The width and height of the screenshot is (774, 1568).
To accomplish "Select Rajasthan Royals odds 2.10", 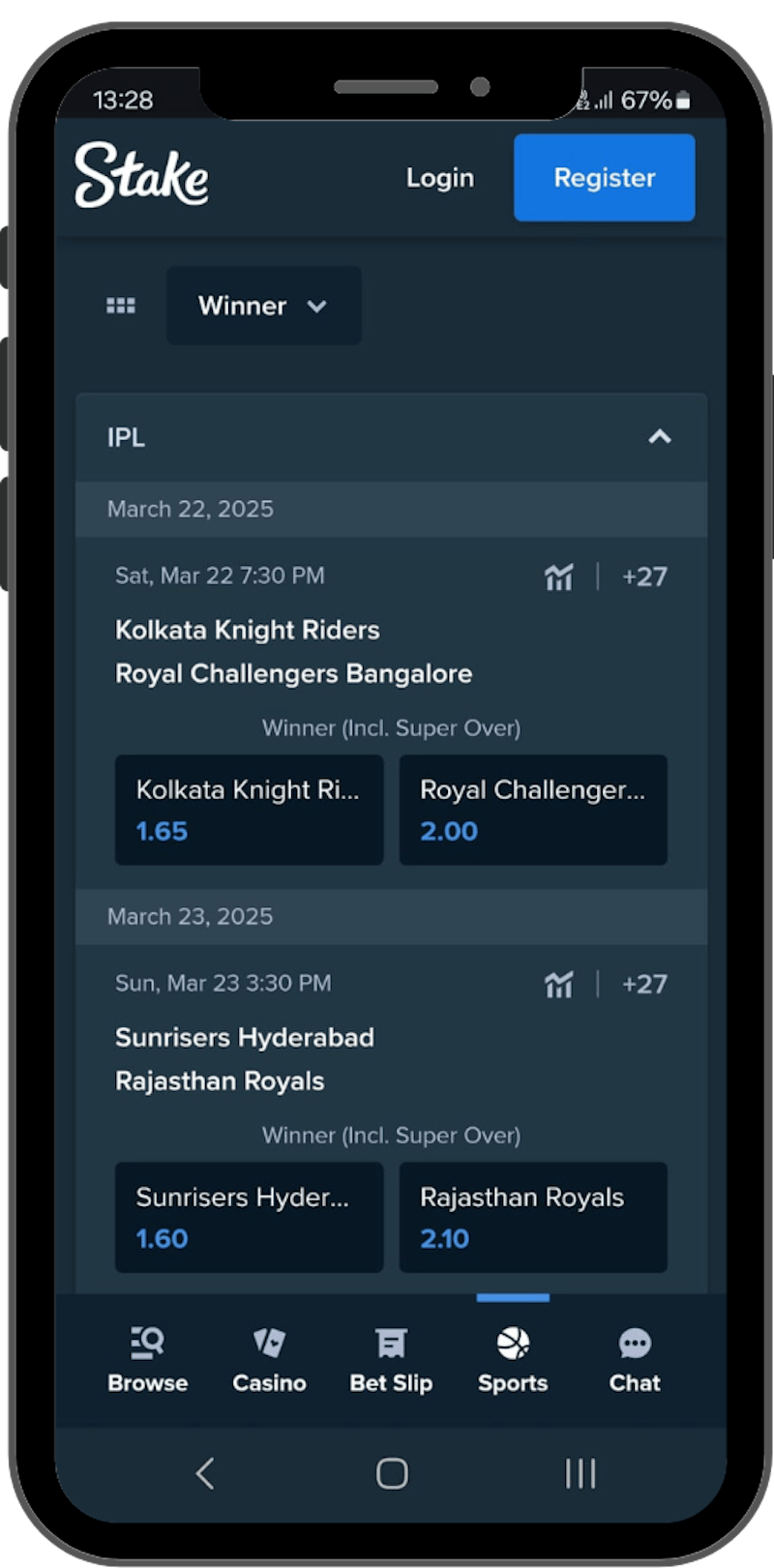I will point(533,1217).
